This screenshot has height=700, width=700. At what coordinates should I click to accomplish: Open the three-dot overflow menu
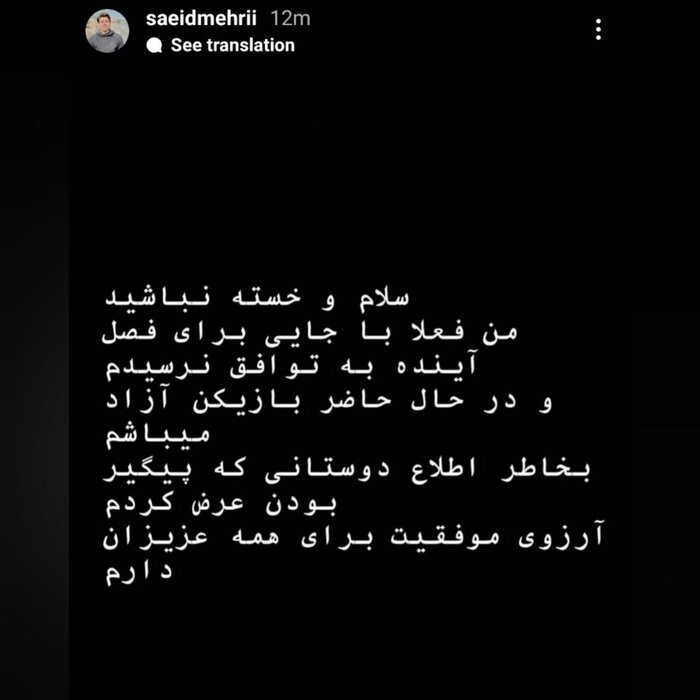[598, 30]
